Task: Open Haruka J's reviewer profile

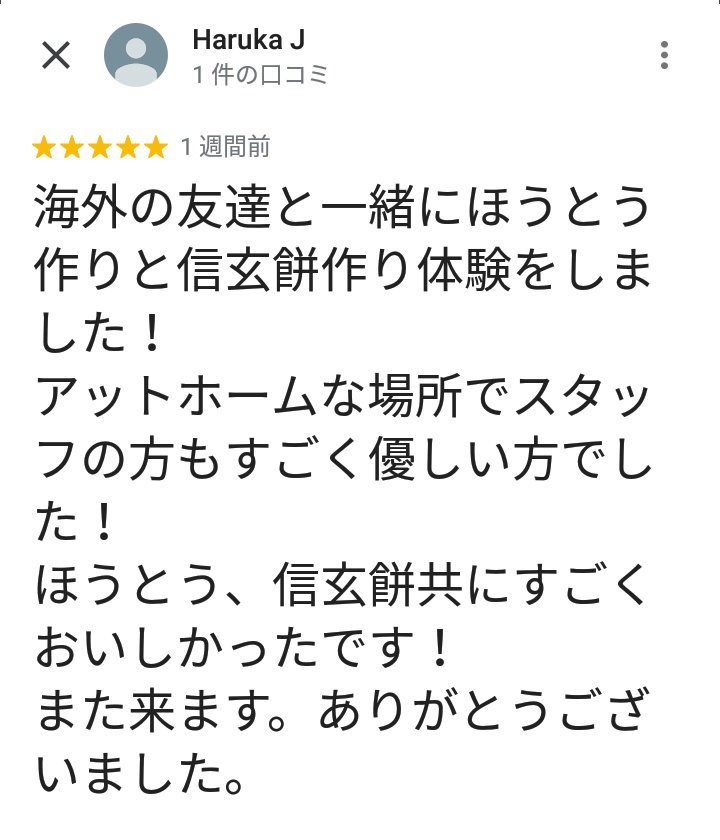Action: pos(247,41)
